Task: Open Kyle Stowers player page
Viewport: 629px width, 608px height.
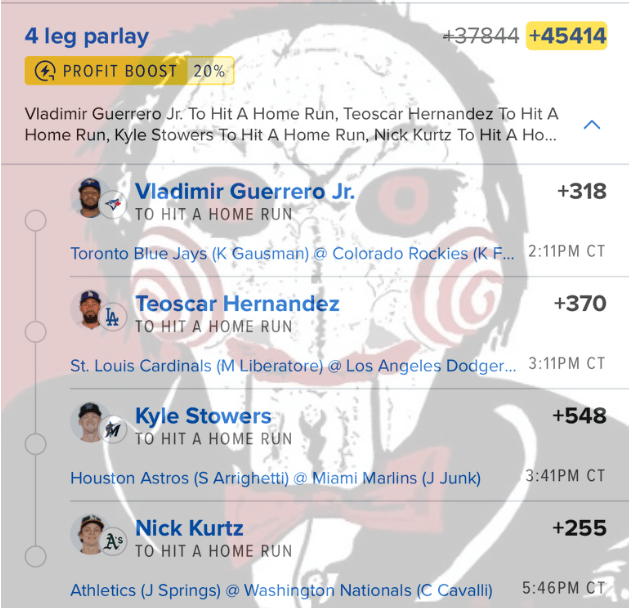Action: [203, 416]
